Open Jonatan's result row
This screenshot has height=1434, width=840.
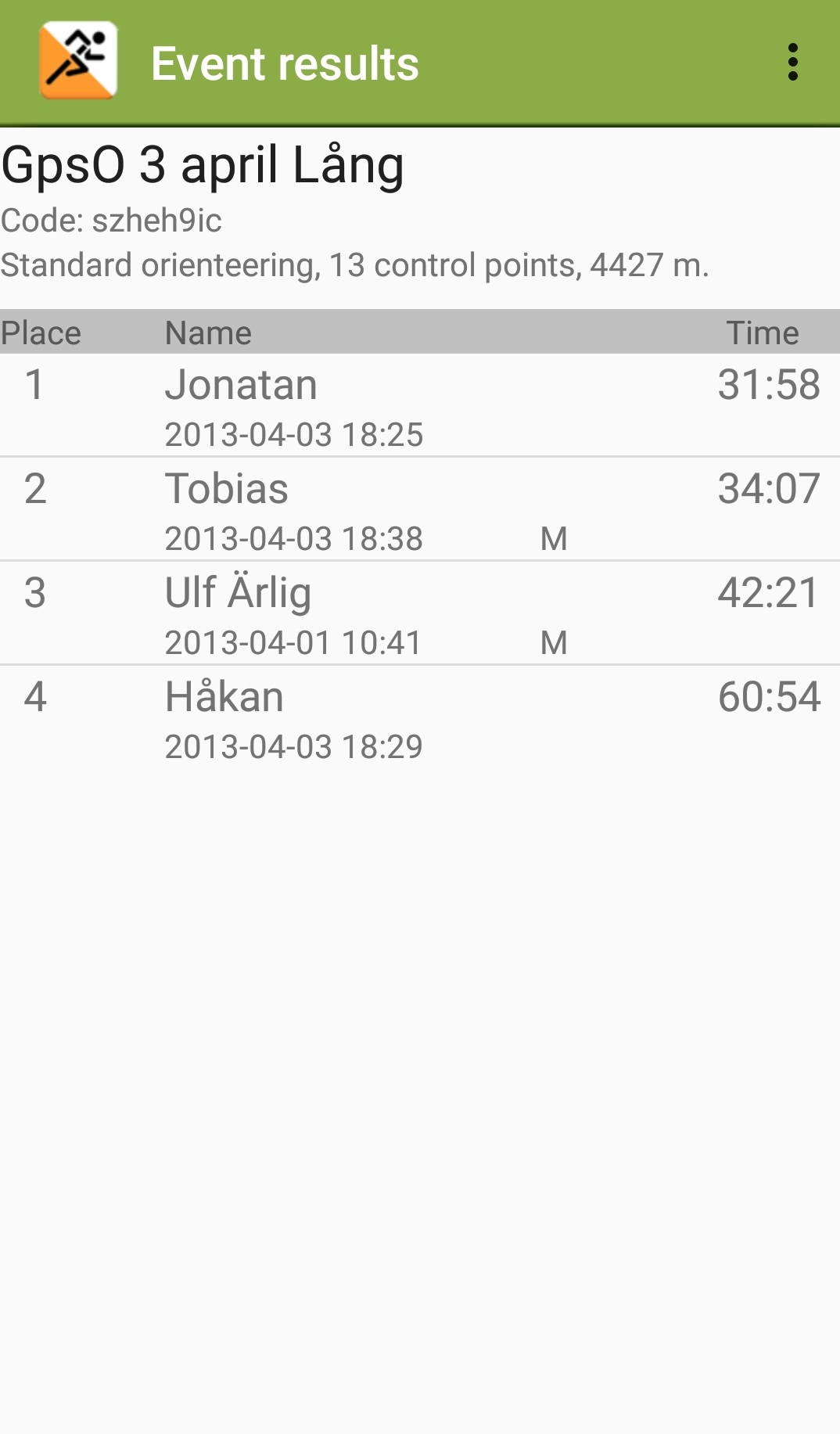pos(420,405)
